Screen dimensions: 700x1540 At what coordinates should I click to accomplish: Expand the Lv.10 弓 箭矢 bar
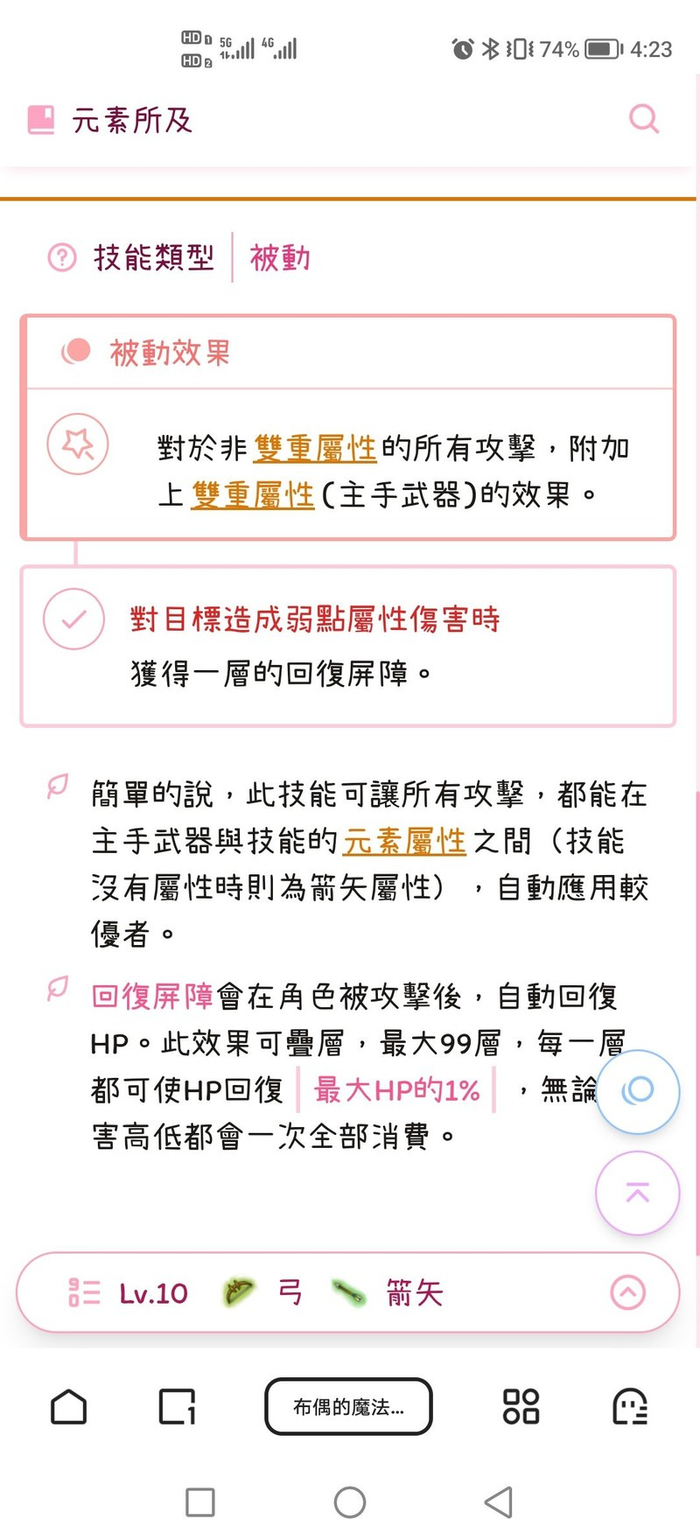pyautogui.click(x=348, y=1293)
